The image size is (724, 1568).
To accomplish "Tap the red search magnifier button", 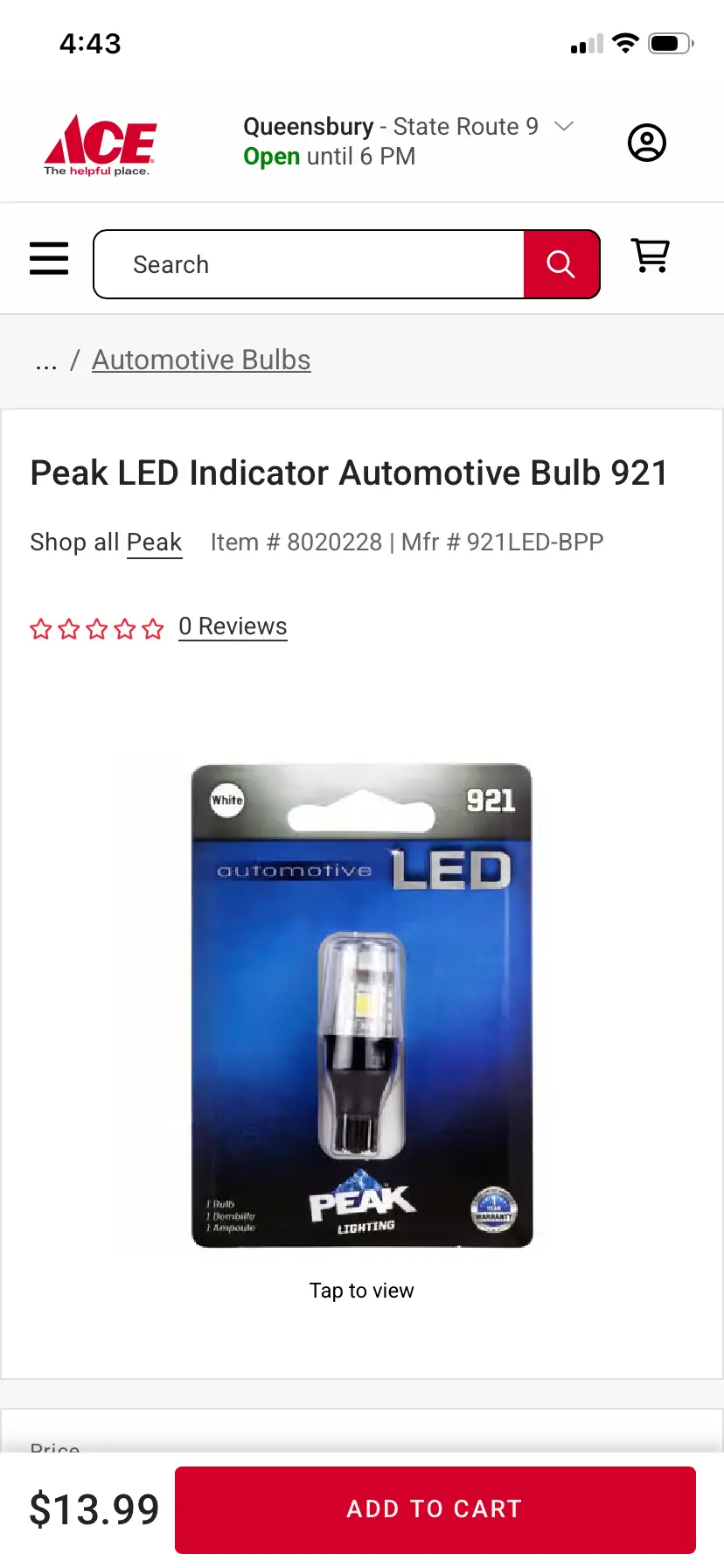I will pyautogui.click(x=561, y=264).
